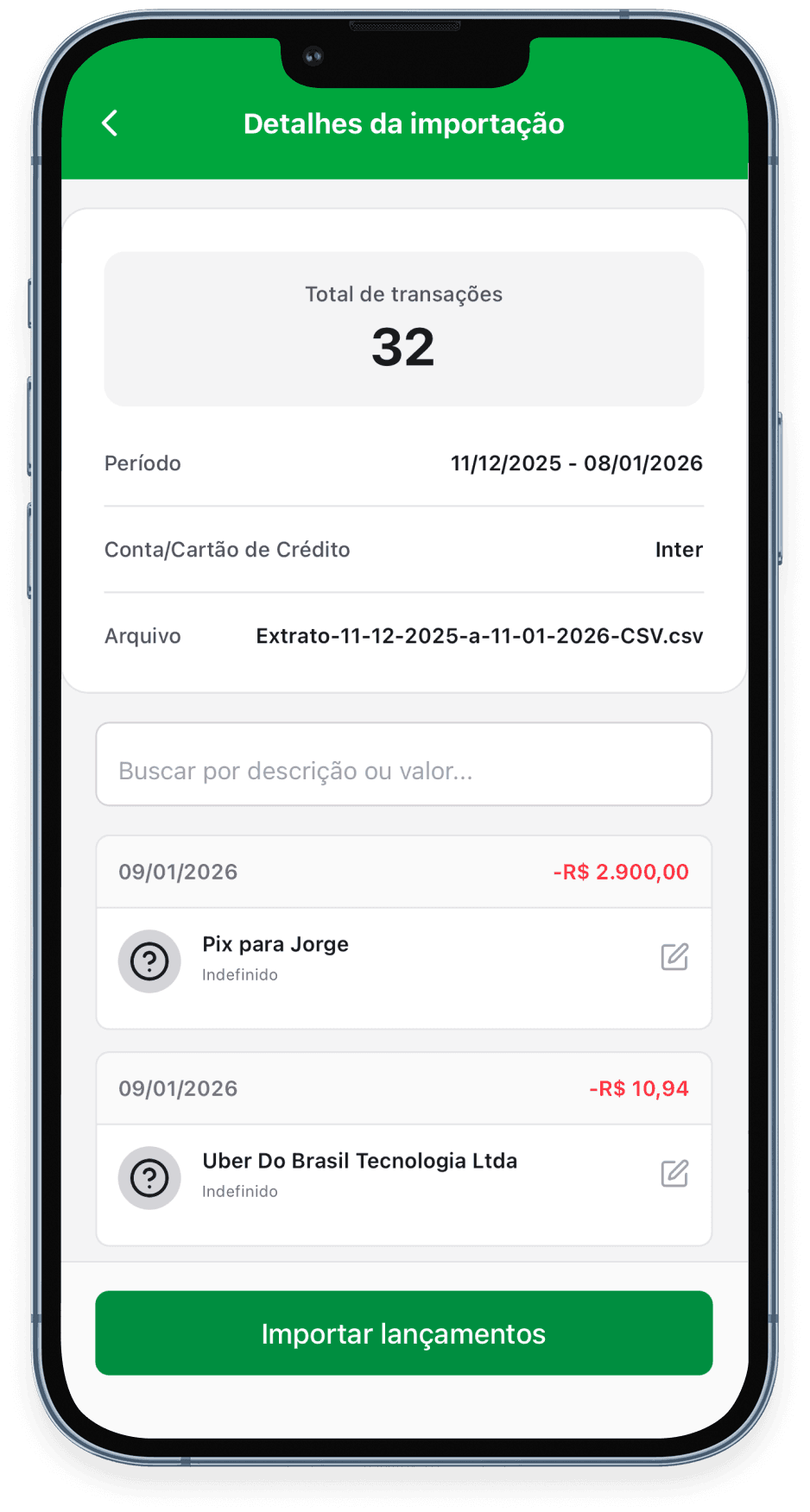
Task: Tap the Detalhes da importação title
Action: pos(403,123)
